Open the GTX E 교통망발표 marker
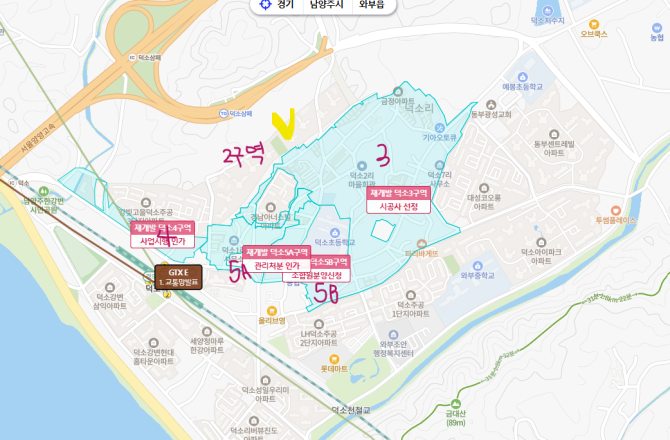 pos(178,277)
